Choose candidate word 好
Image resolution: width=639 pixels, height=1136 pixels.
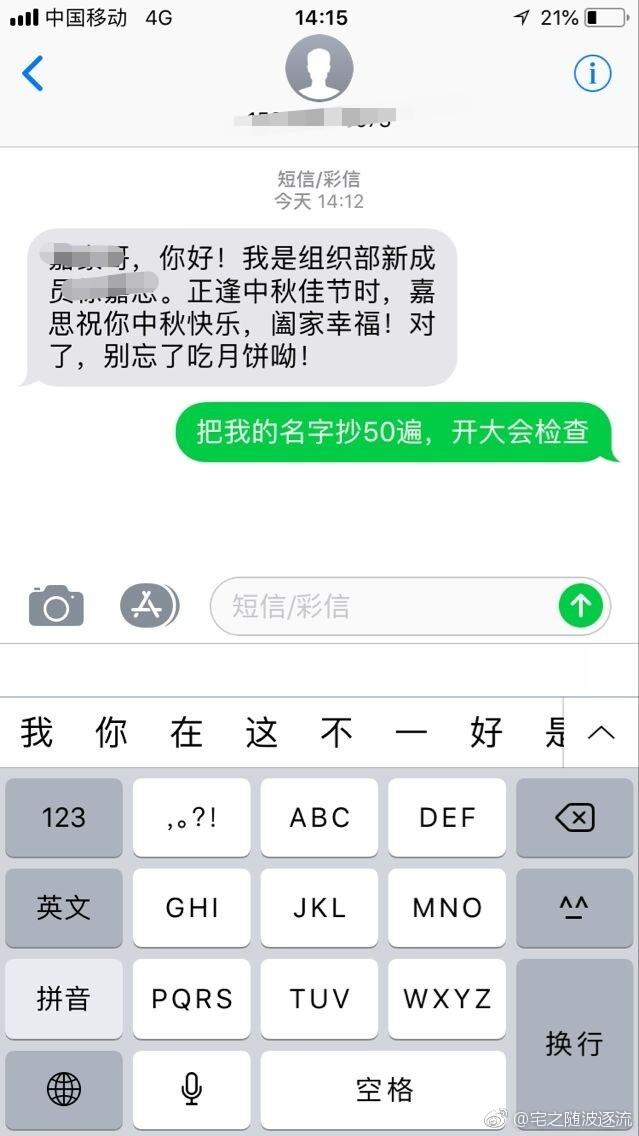pos(486,732)
